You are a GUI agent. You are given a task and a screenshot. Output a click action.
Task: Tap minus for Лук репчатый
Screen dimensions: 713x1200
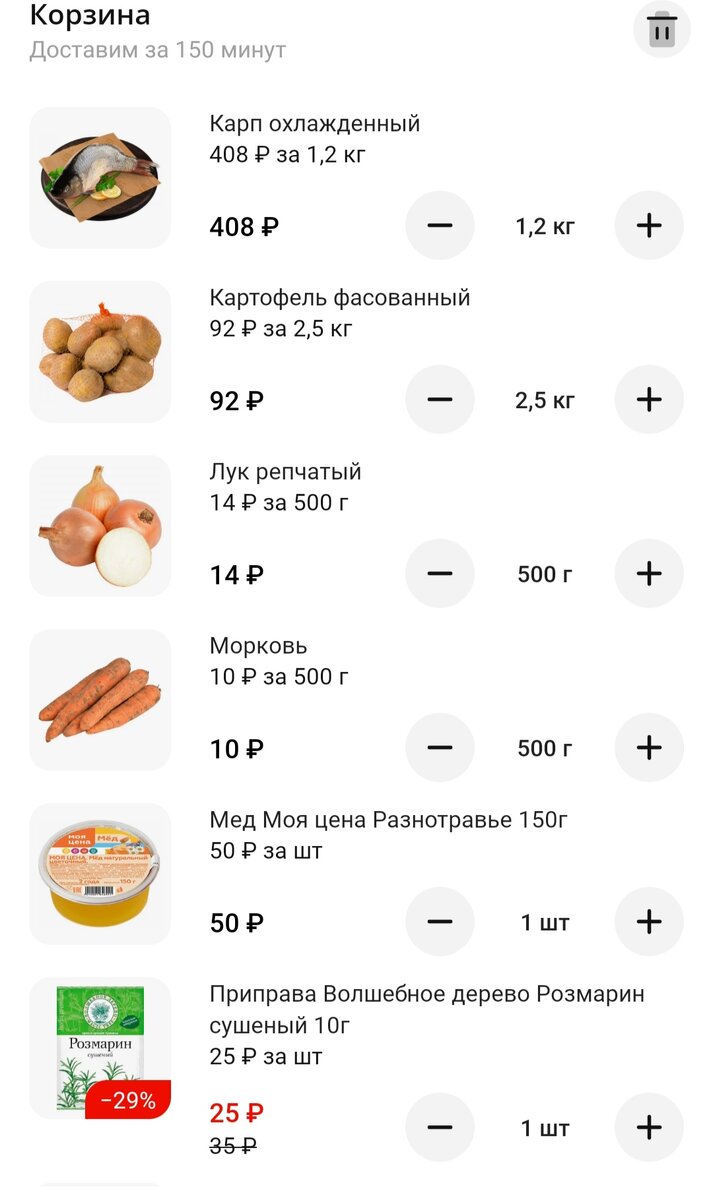(x=440, y=574)
